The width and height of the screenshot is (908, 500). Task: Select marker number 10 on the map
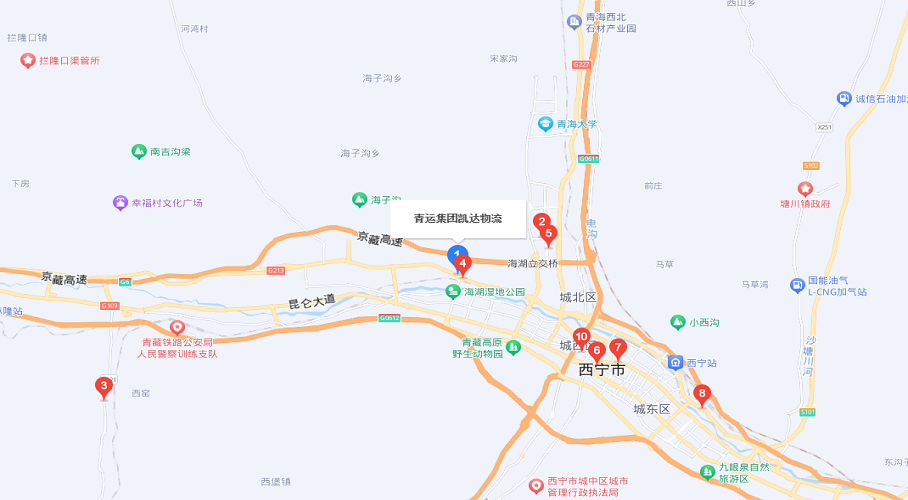tap(581, 337)
